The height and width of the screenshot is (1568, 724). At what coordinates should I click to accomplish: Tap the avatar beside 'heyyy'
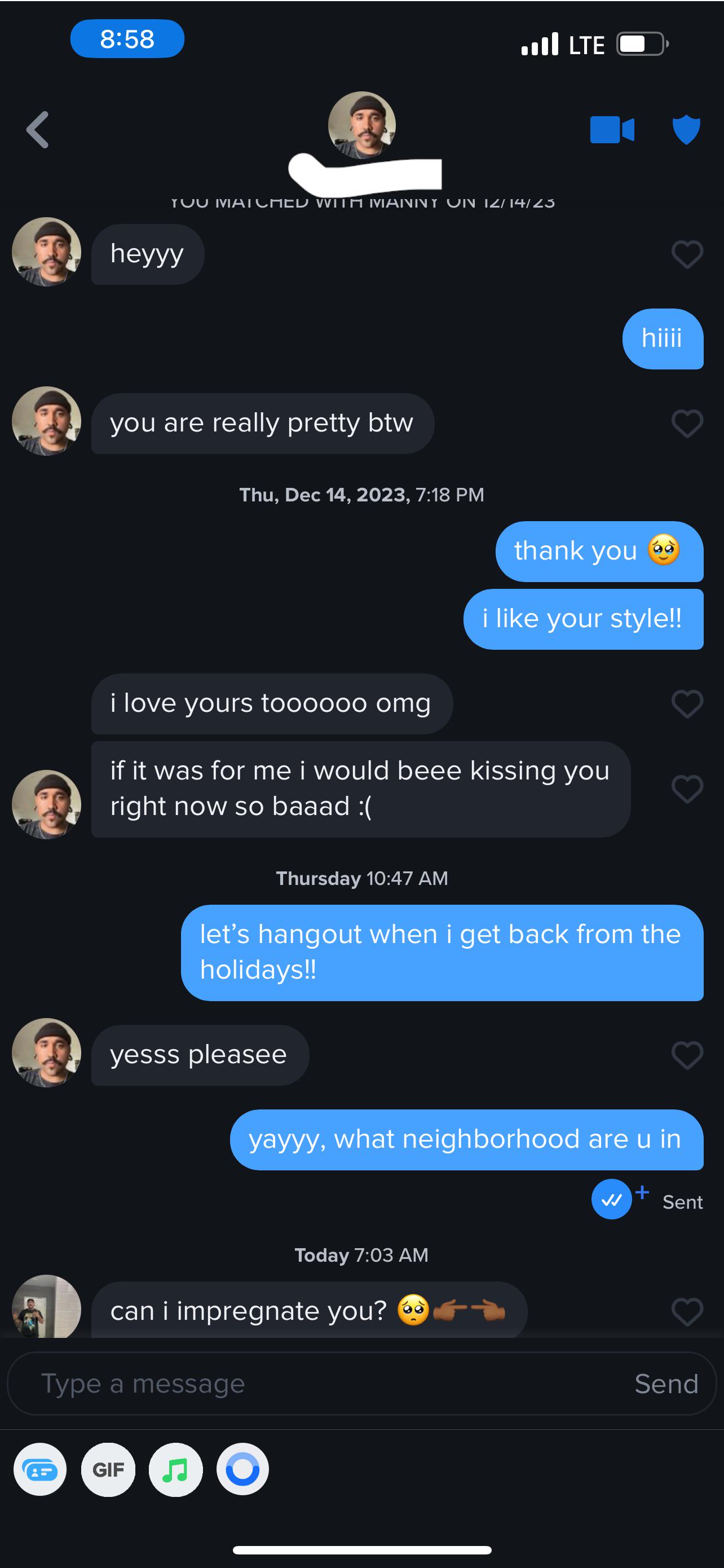click(46, 252)
